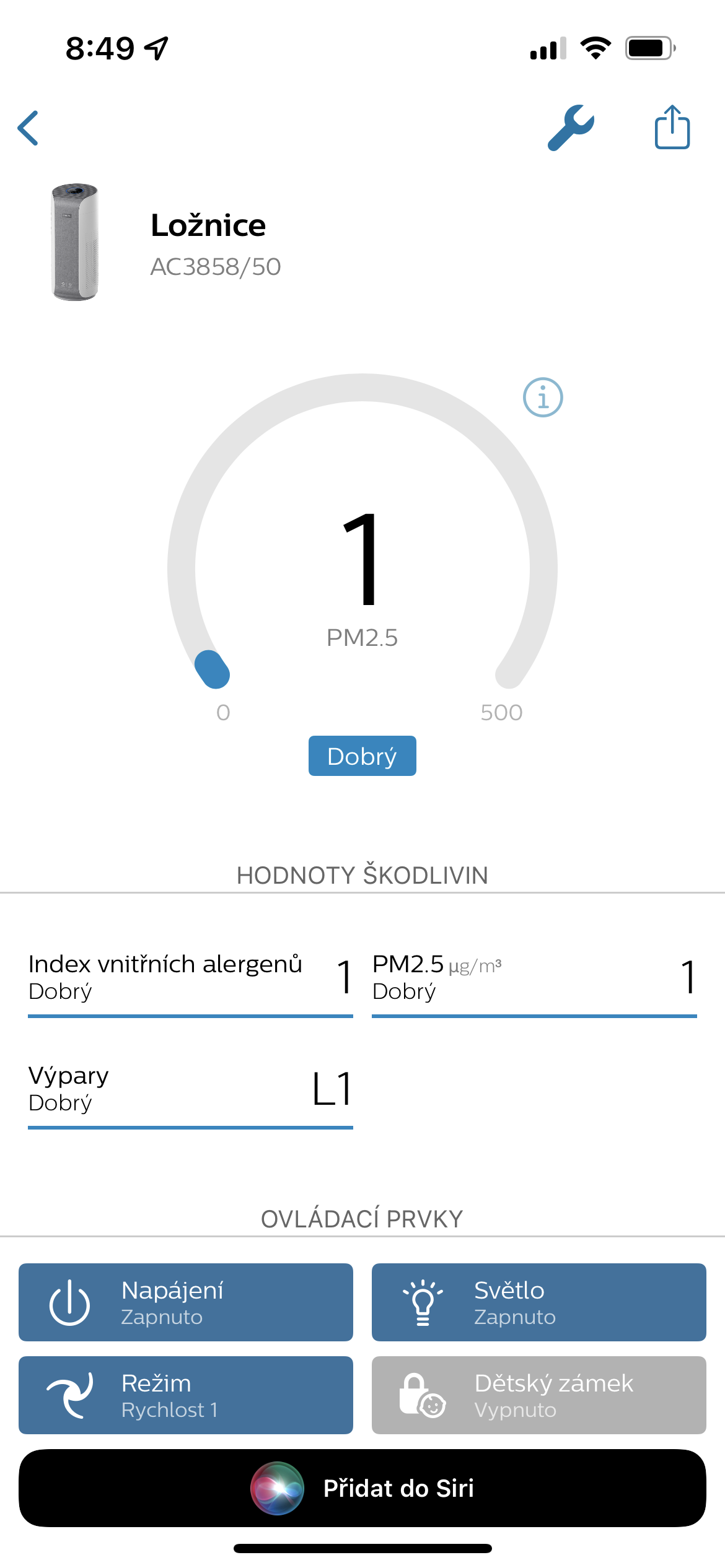Change the Režim fan speed mode
Image resolution: width=725 pixels, height=1568 pixels.
[x=186, y=1395]
